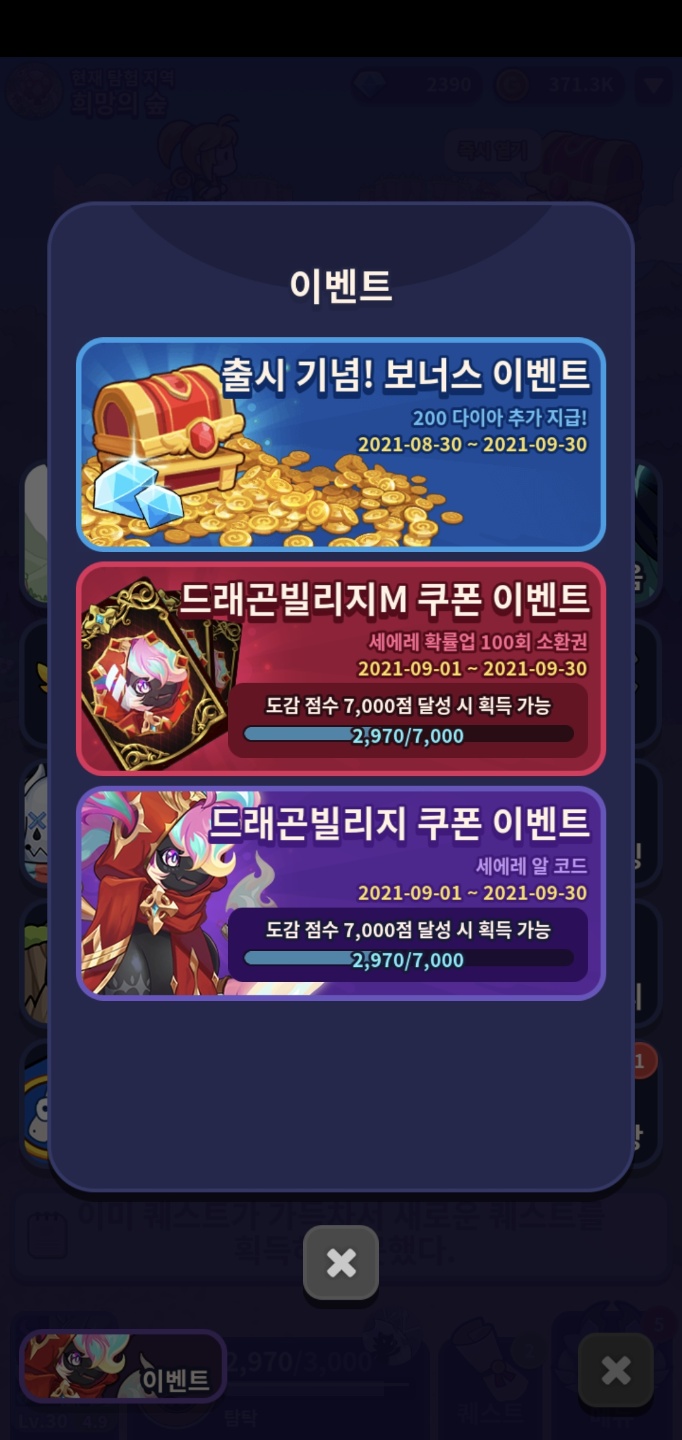Open the 출시 기념 보너스 이벤트 banner

coord(341,444)
